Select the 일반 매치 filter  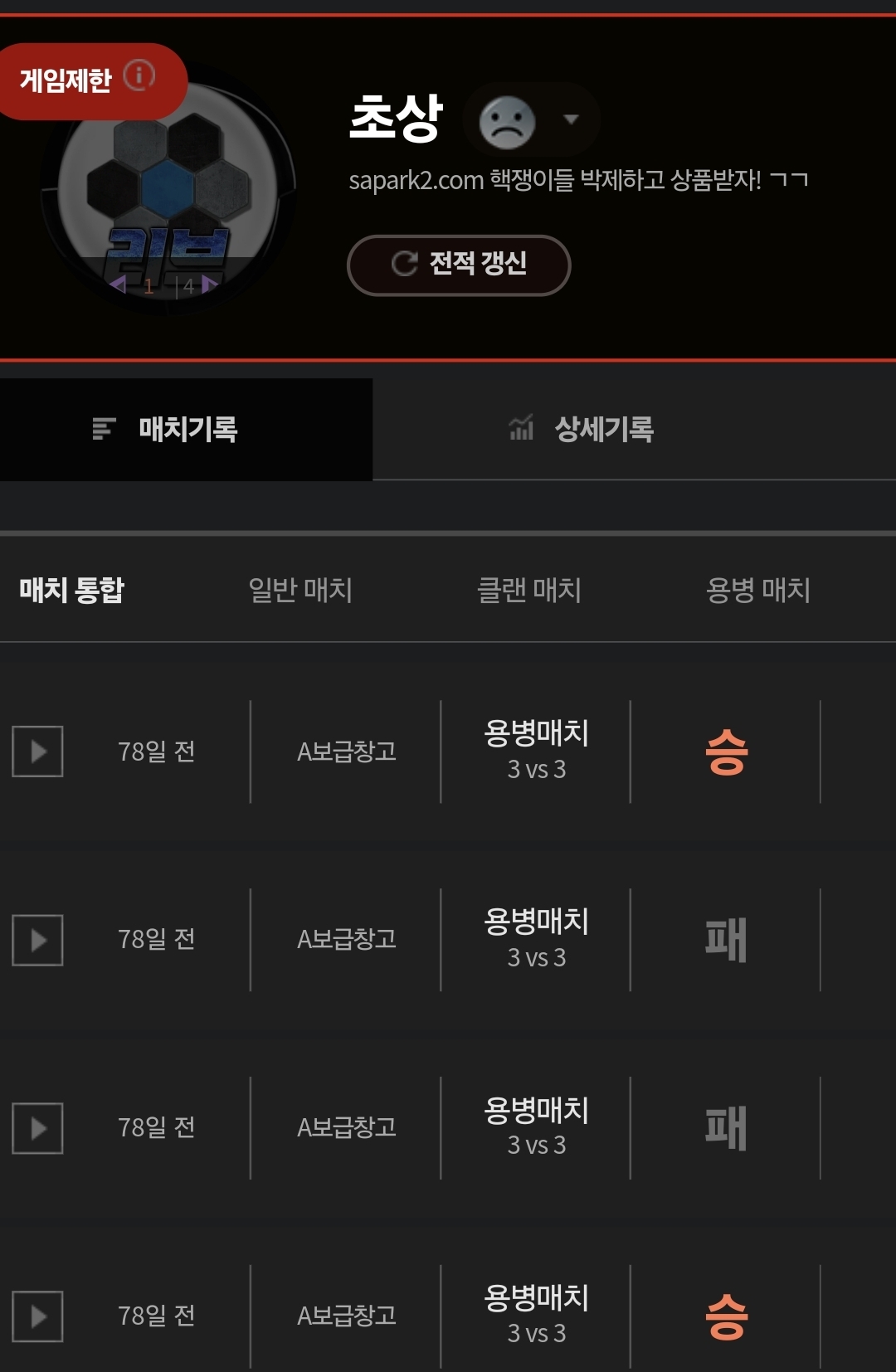click(x=300, y=590)
